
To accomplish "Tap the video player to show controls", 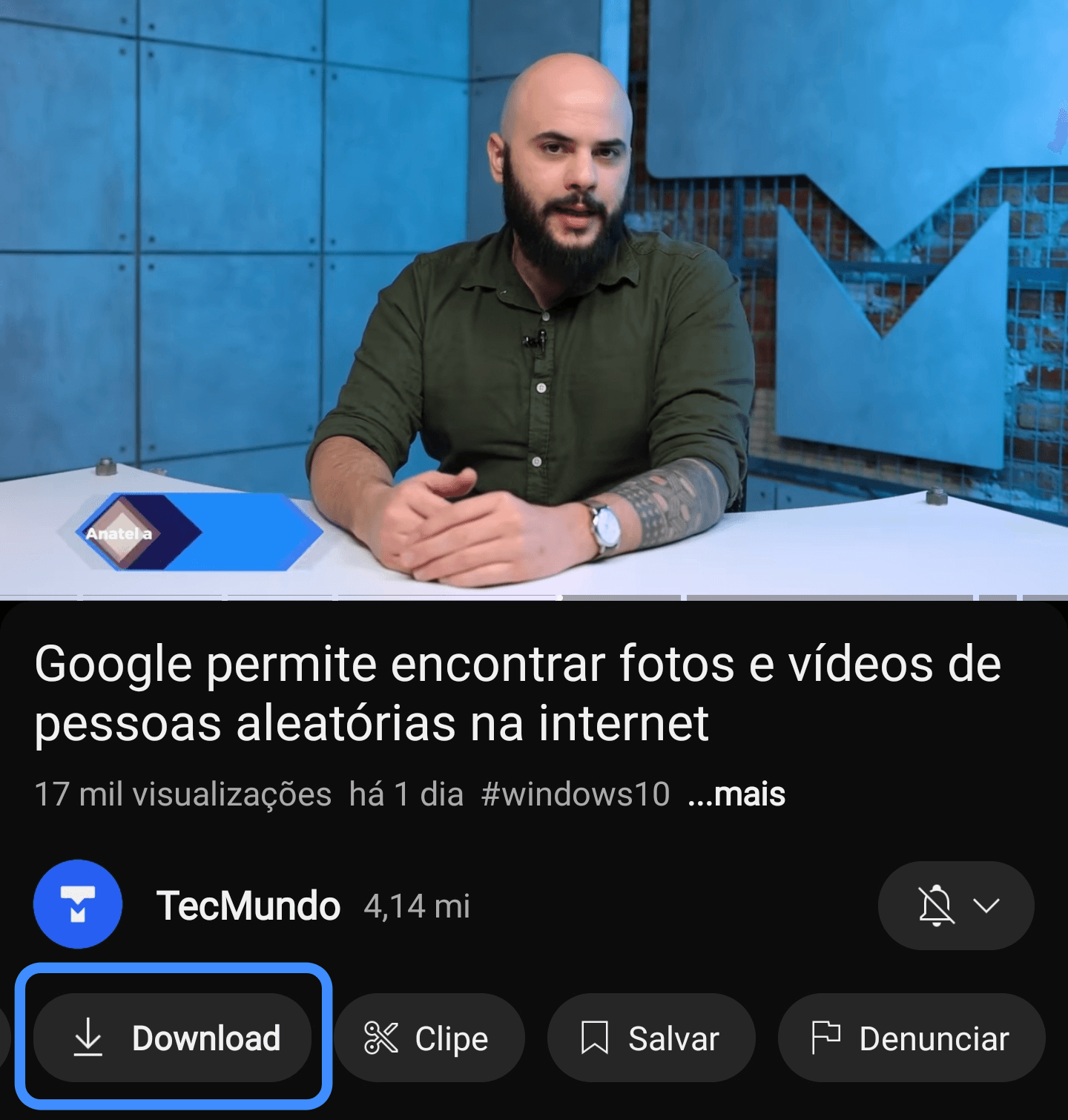I will [x=534, y=297].
